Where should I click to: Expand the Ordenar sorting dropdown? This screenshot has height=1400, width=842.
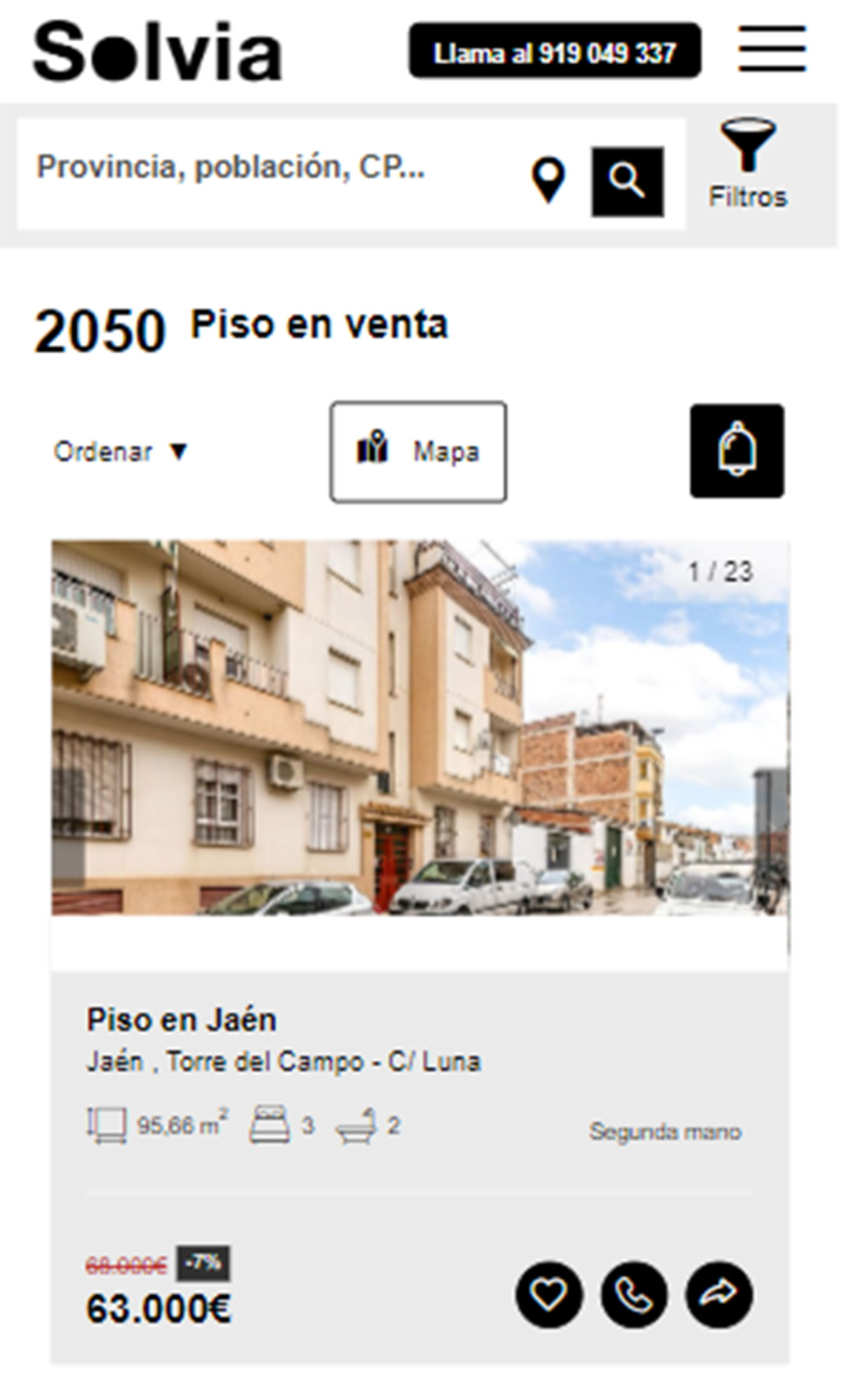click(121, 452)
